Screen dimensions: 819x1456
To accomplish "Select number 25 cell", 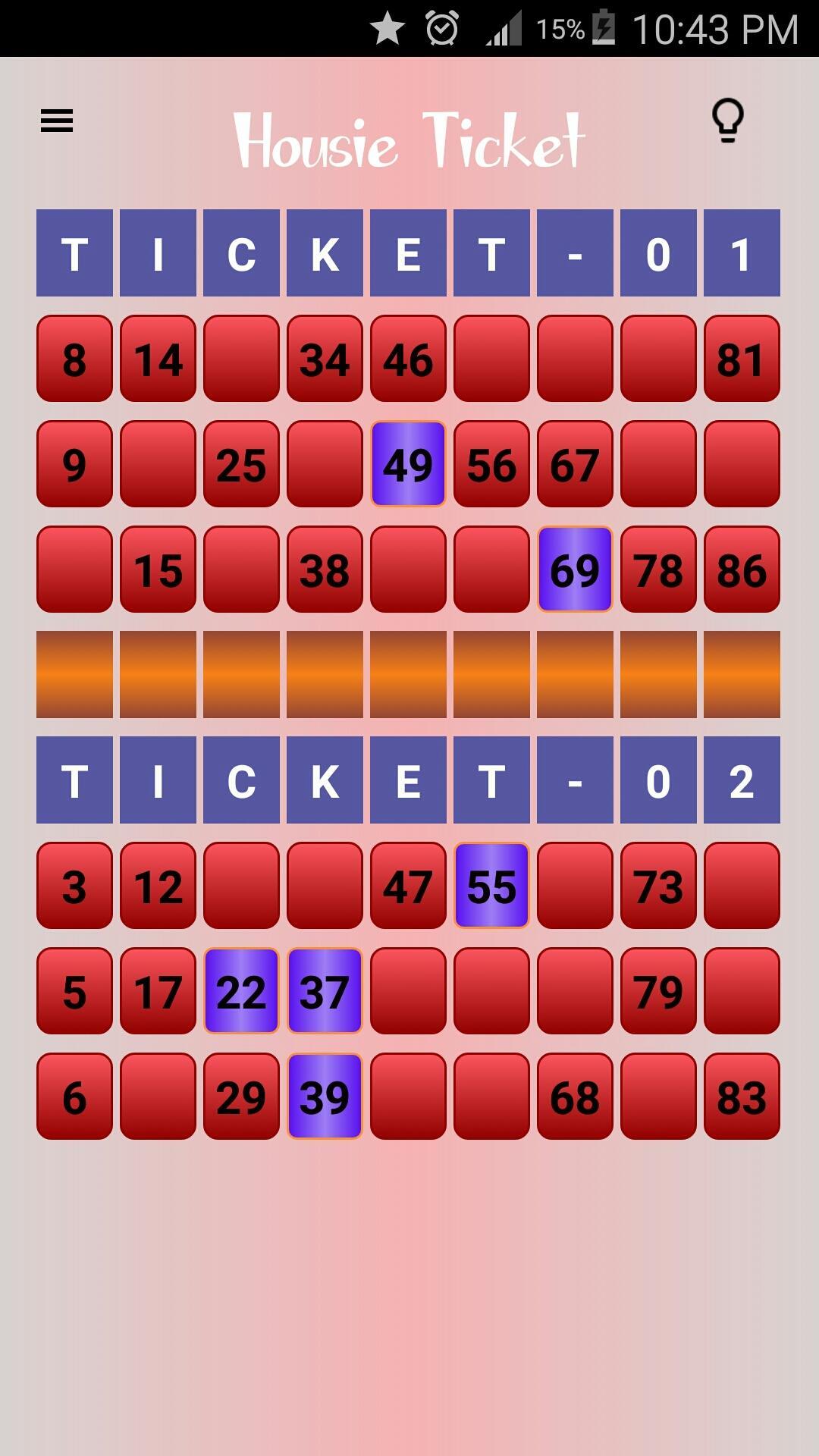I will [x=241, y=464].
